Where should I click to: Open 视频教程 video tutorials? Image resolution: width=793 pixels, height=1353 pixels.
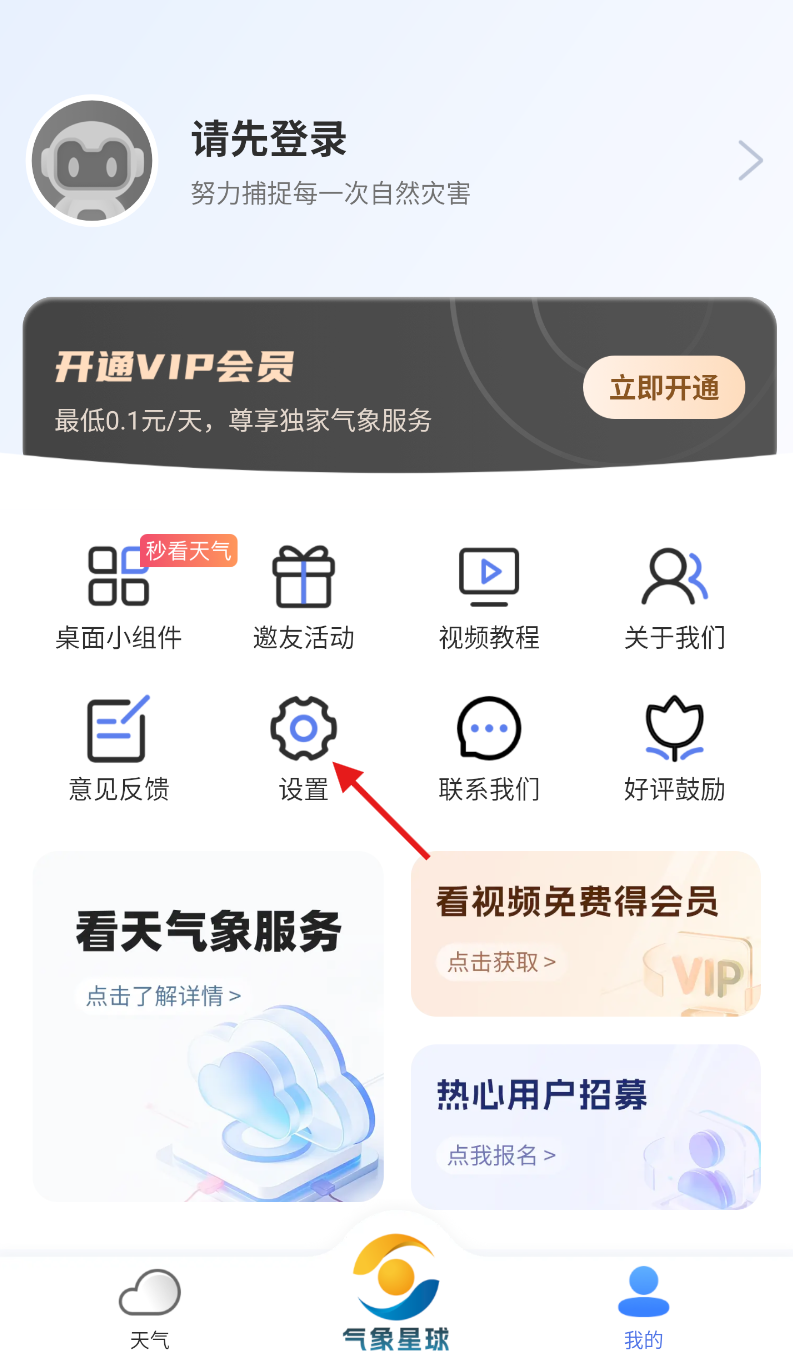point(488,596)
